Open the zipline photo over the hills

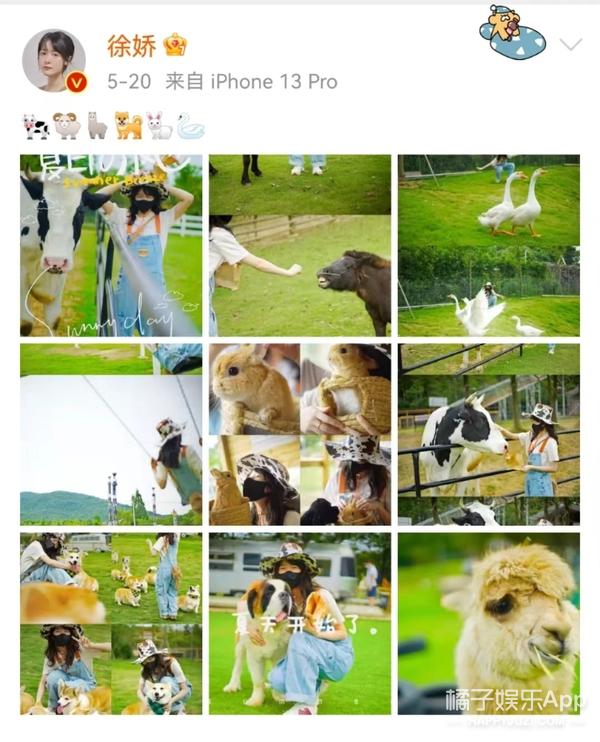pyautogui.click(x=111, y=434)
